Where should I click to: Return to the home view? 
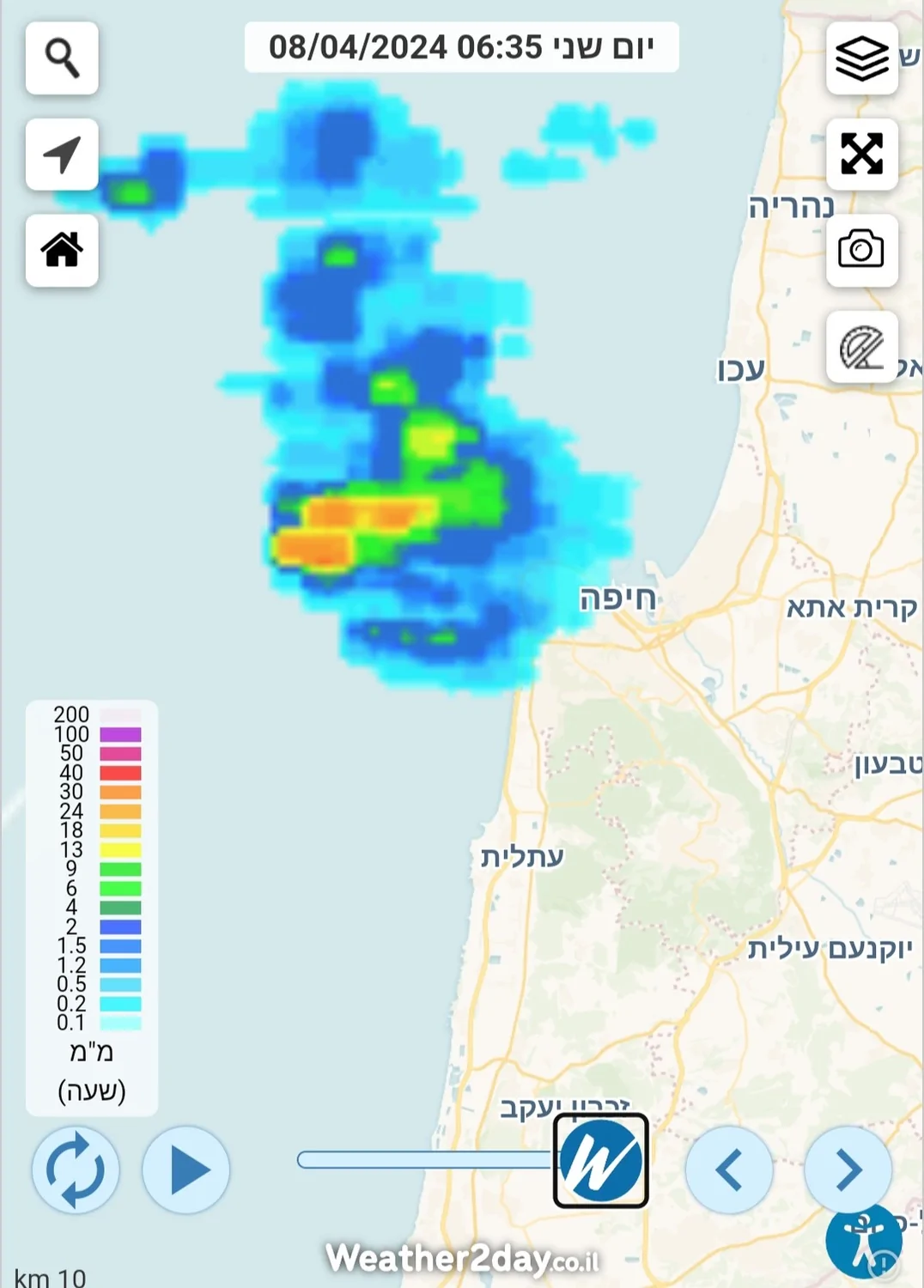(62, 250)
